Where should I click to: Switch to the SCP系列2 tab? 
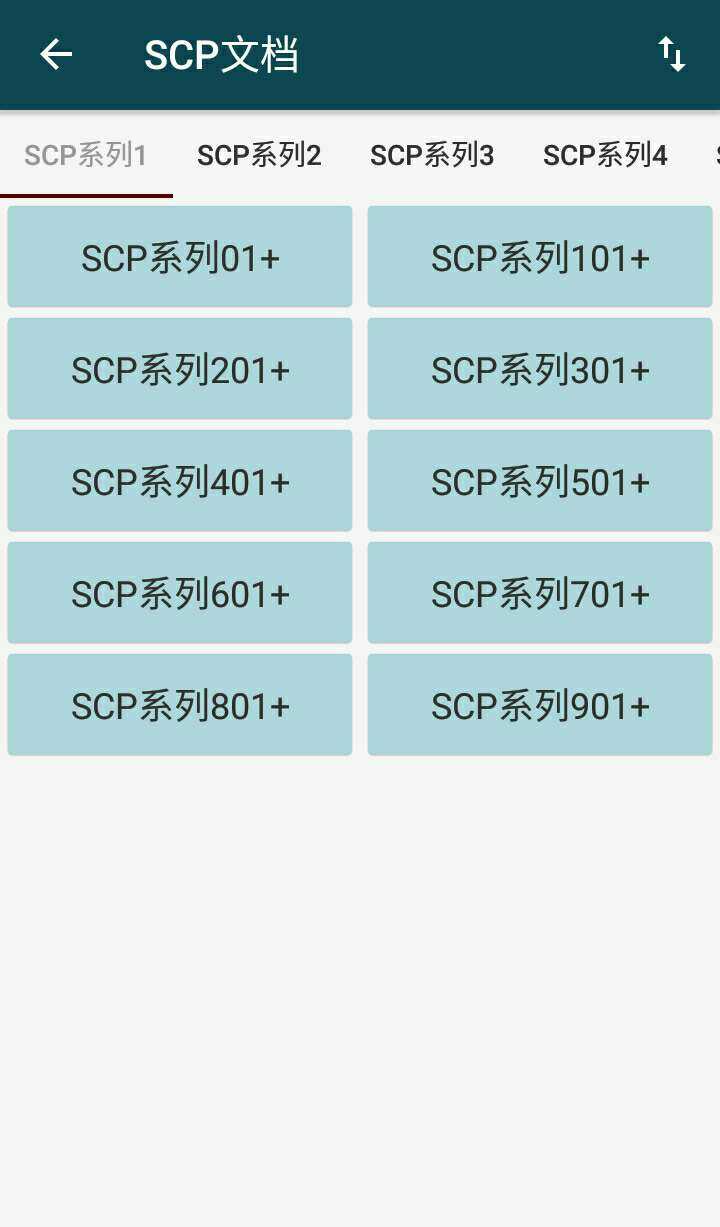259,155
